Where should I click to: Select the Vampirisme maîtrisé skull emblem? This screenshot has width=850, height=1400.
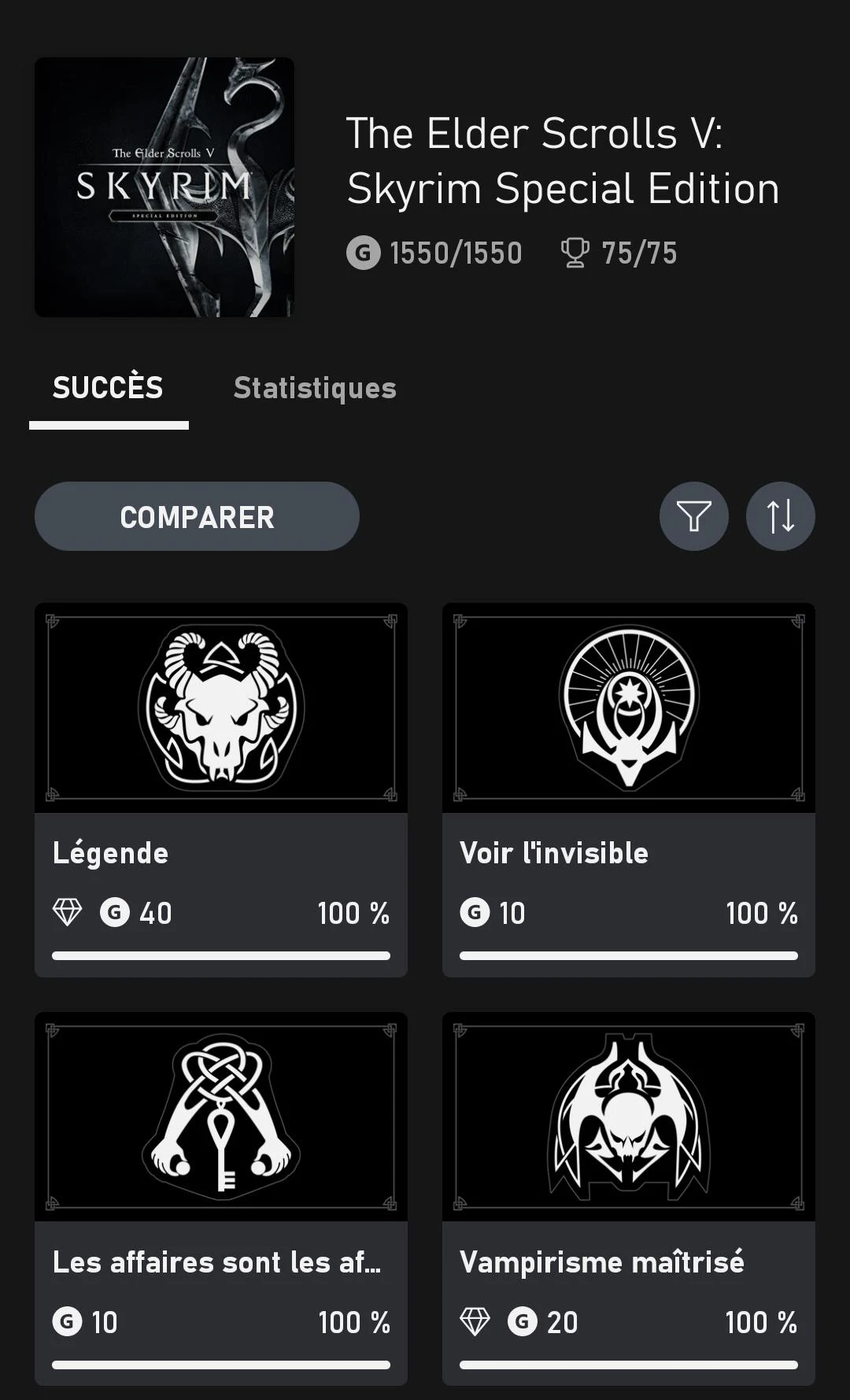[x=629, y=1116]
